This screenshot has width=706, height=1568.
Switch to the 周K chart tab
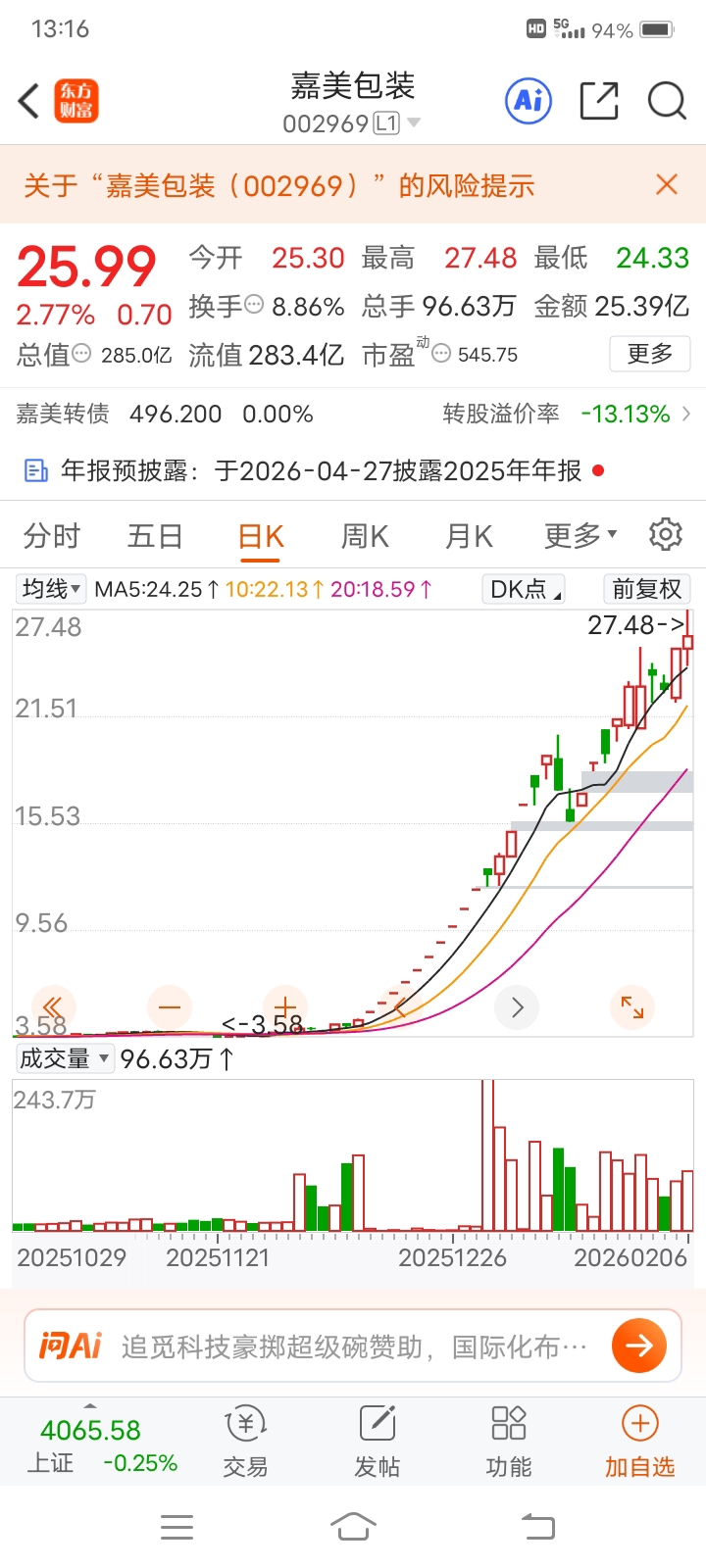(x=365, y=536)
